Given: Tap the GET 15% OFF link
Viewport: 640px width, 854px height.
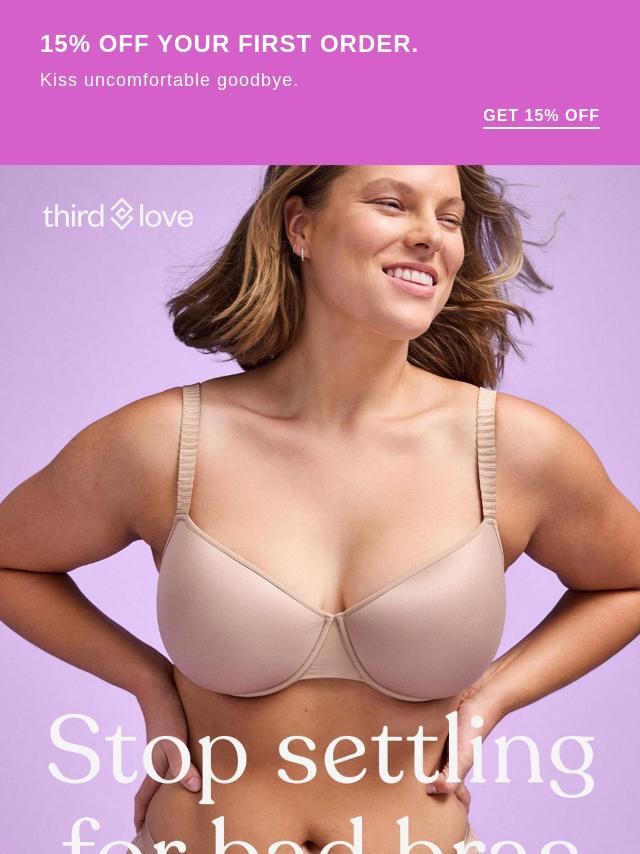Looking at the screenshot, I should tap(541, 116).
